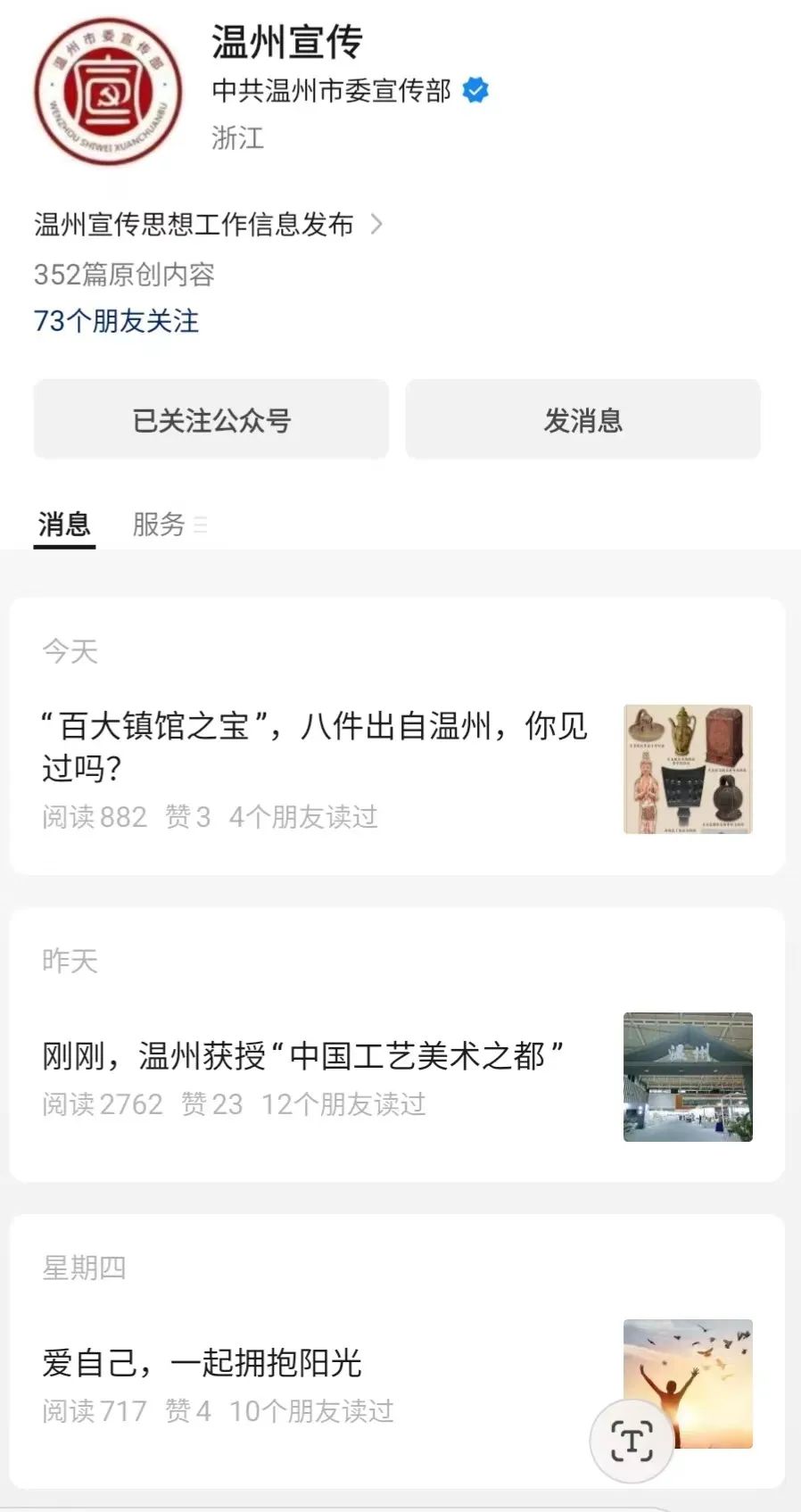Image resolution: width=801 pixels, height=1512 pixels.
Task: Toggle follow status via 已关注公众号 button
Action: click(x=211, y=419)
